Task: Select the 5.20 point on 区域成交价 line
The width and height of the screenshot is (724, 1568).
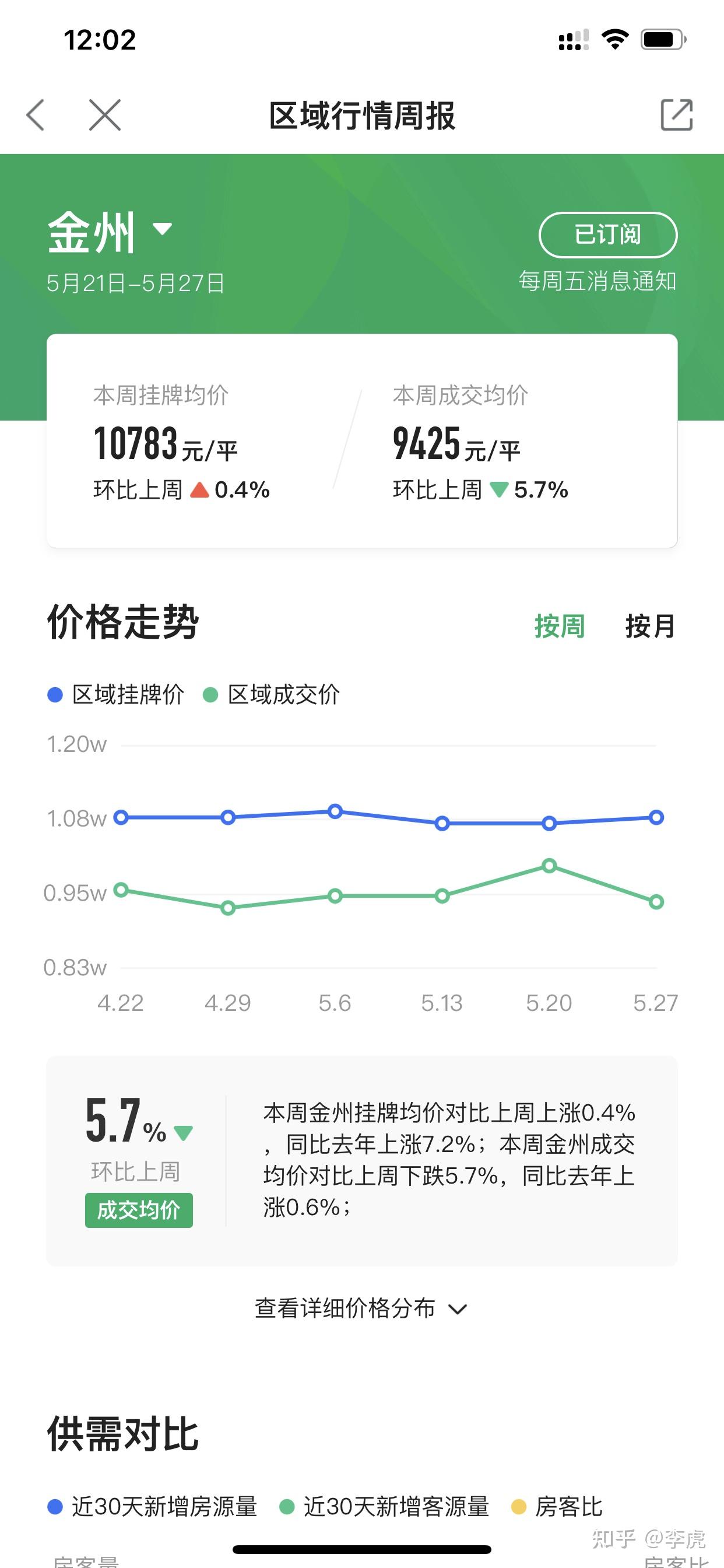Action: pos(549,866)
